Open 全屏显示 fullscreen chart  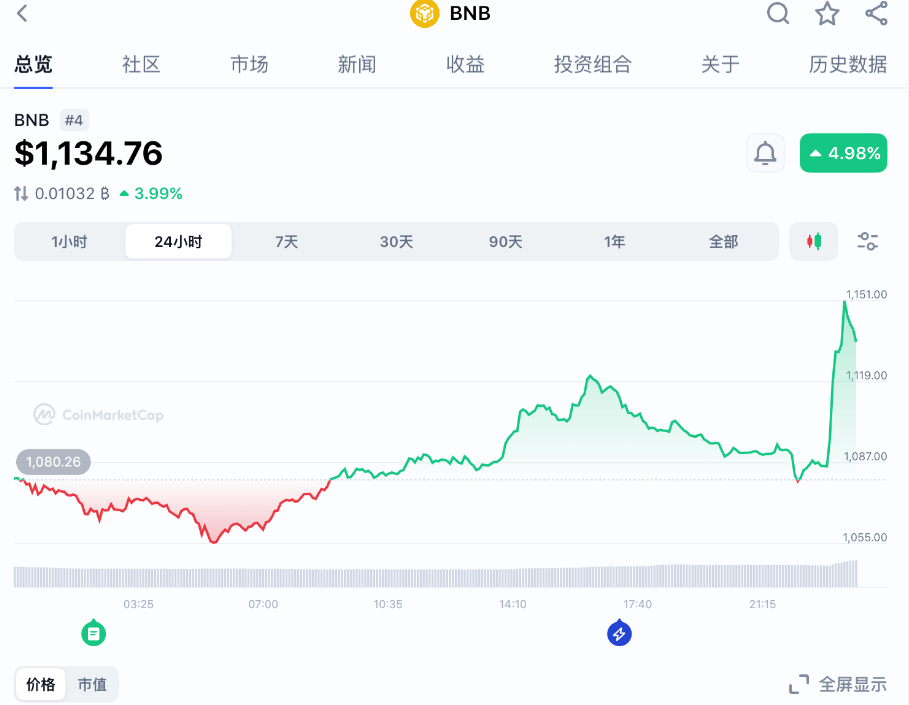click(838, 684)
